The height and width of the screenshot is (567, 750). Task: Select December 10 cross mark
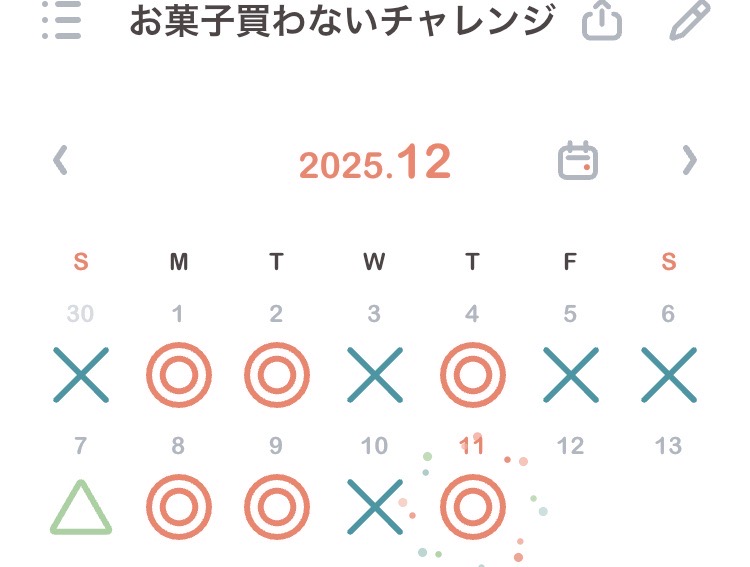374,507
